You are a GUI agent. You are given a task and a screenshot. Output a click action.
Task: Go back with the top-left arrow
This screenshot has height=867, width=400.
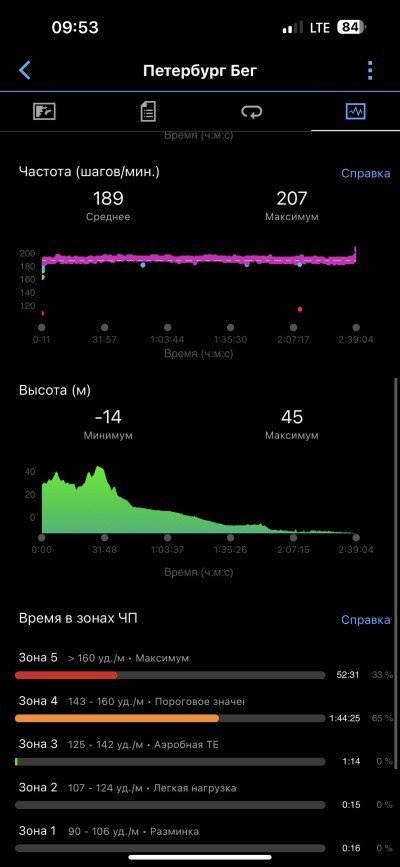click(25, 71)
